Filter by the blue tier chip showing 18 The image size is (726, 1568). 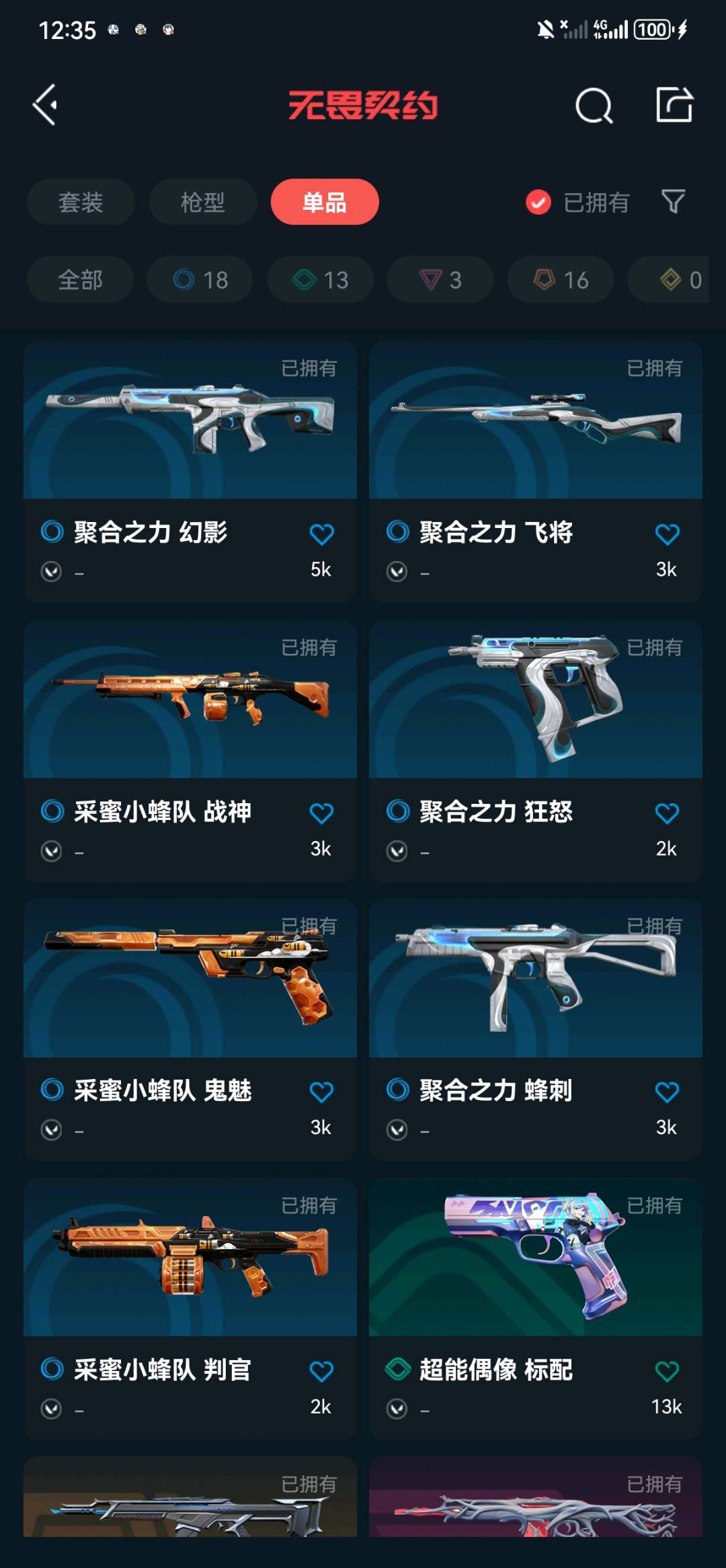pyautogui.click(x=200, y=279)
